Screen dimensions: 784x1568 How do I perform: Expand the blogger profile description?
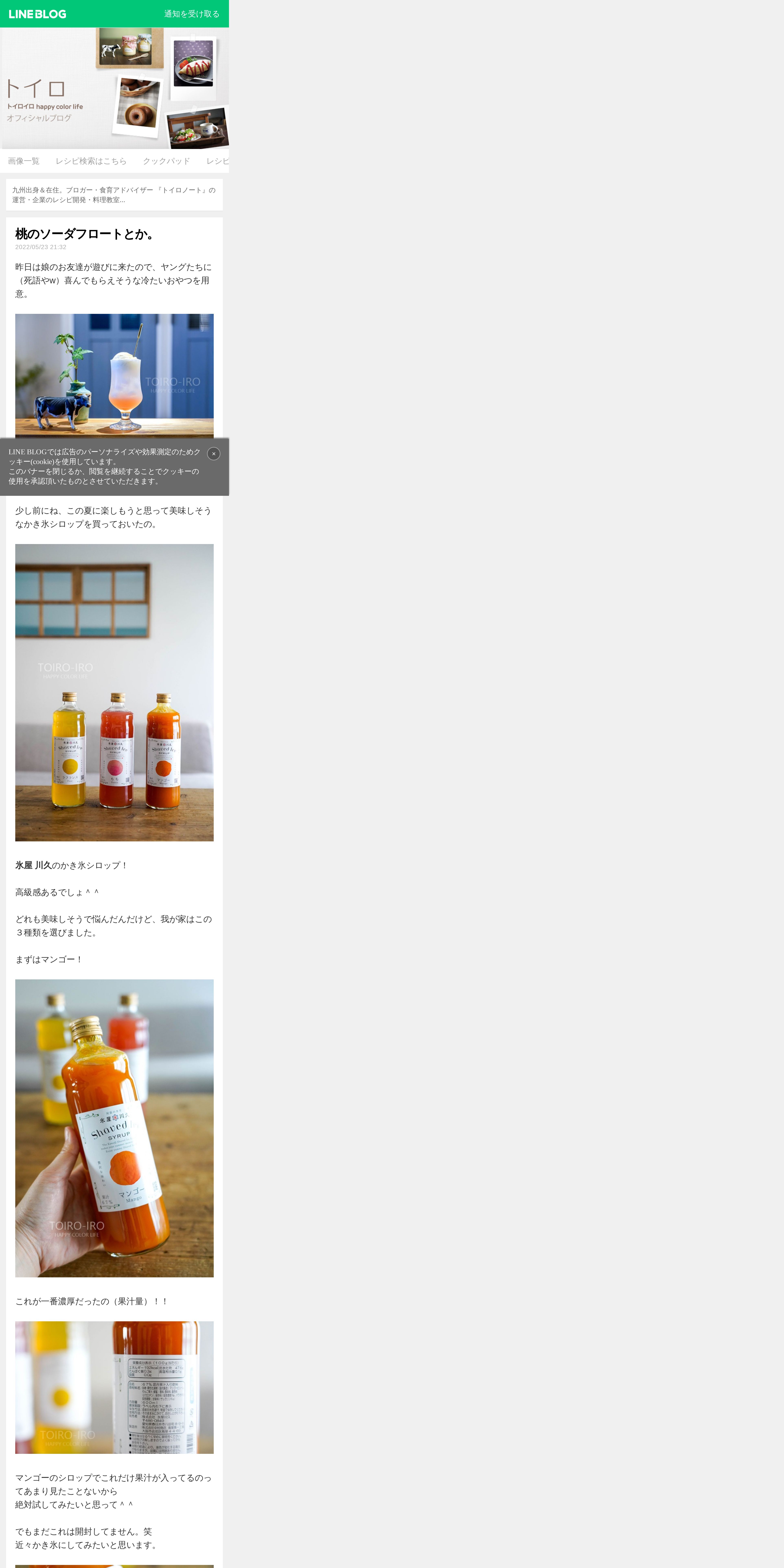tap(114, 195)
